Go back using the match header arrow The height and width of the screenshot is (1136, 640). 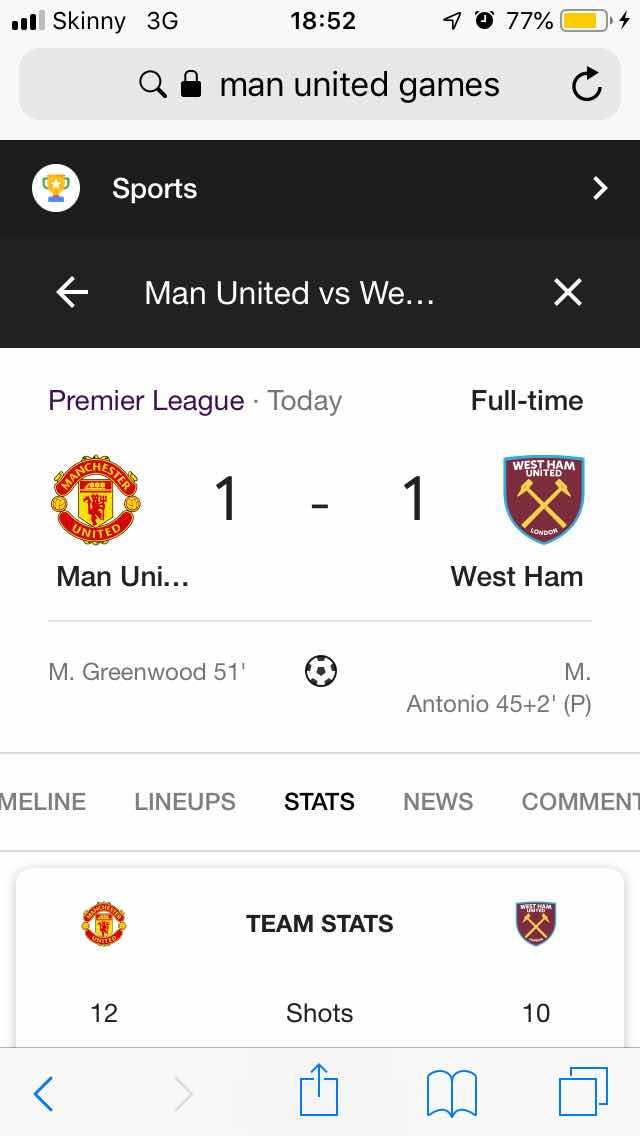72,293
